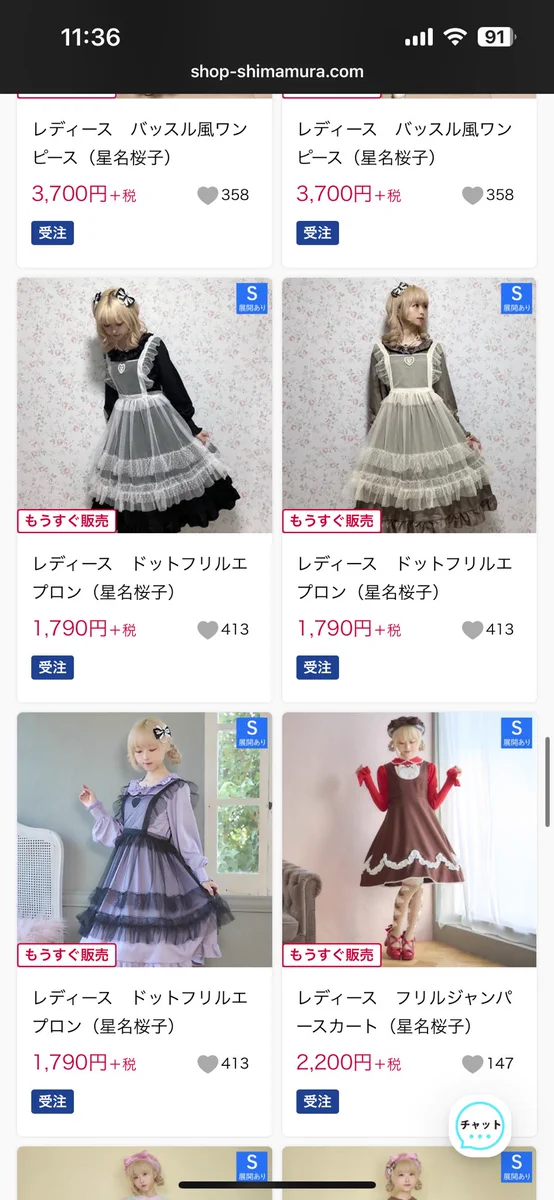View the ドットフリルエプロン worn over the black dress

(x=144, y=490)
